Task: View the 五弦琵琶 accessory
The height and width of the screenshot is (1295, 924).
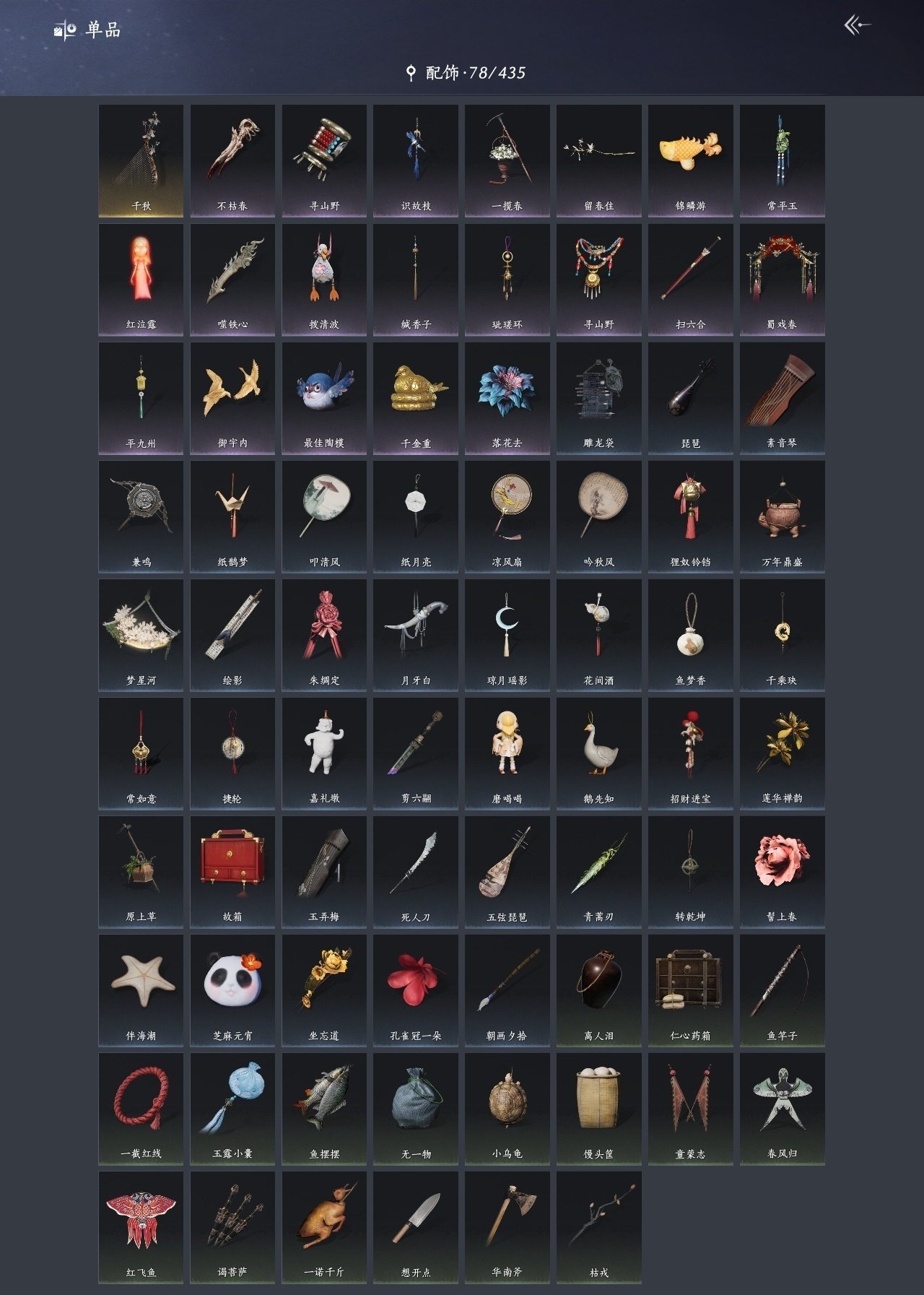Action: [x=507, y=872]
